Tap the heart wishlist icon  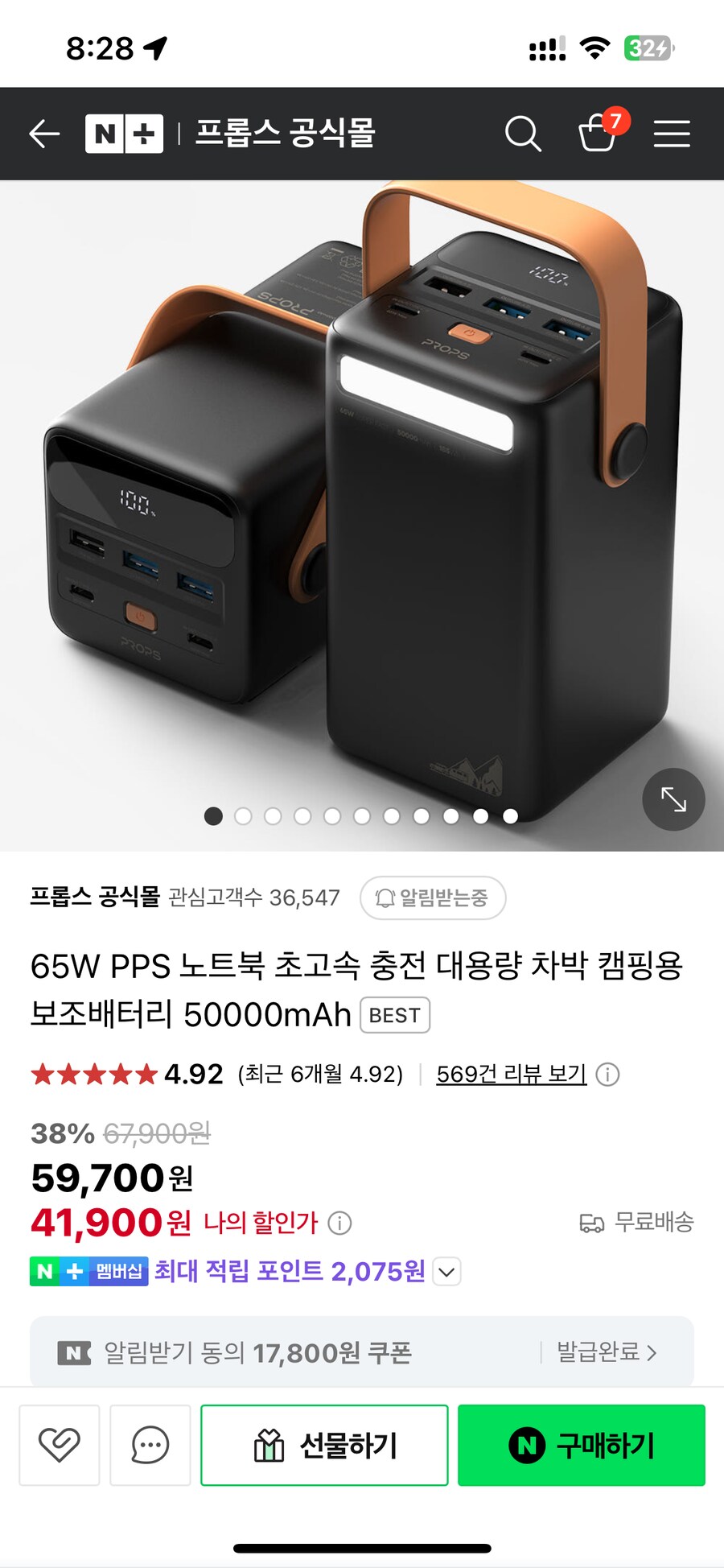58,1444
